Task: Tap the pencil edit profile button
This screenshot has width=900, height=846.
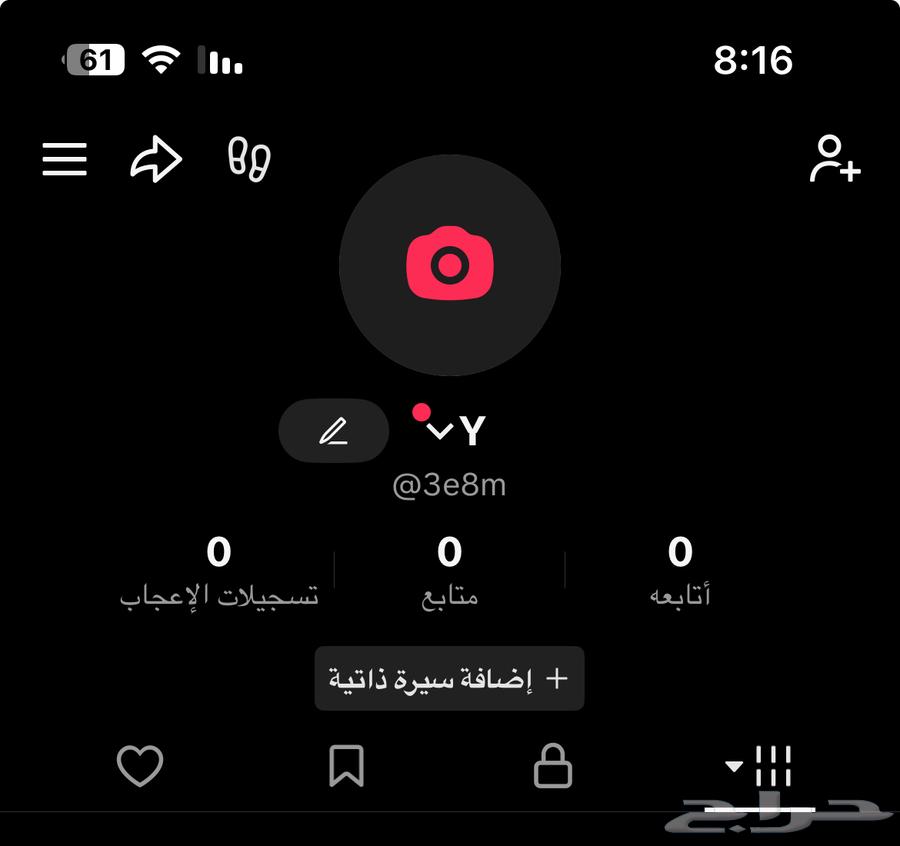Action: [333, 431]
